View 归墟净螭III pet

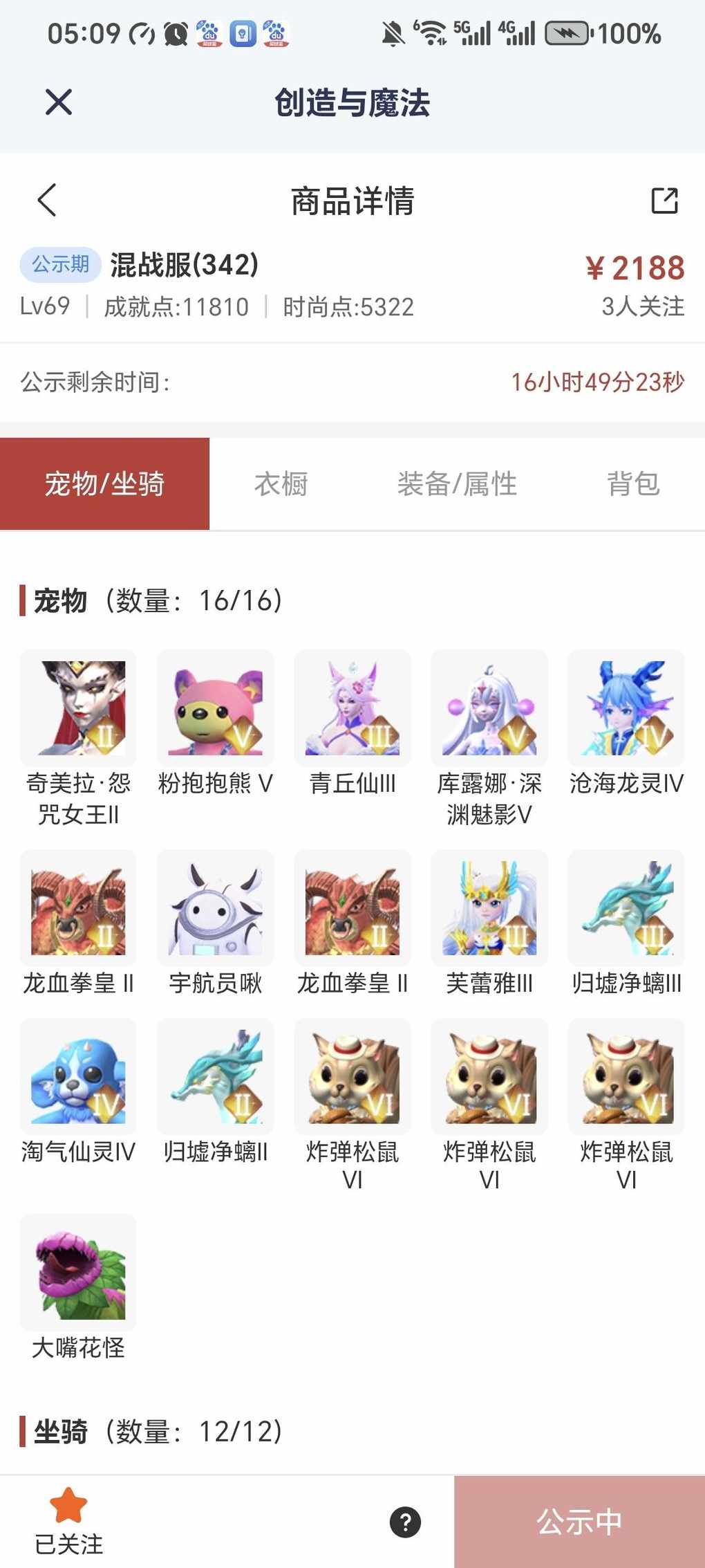click(x=626, y=907)
